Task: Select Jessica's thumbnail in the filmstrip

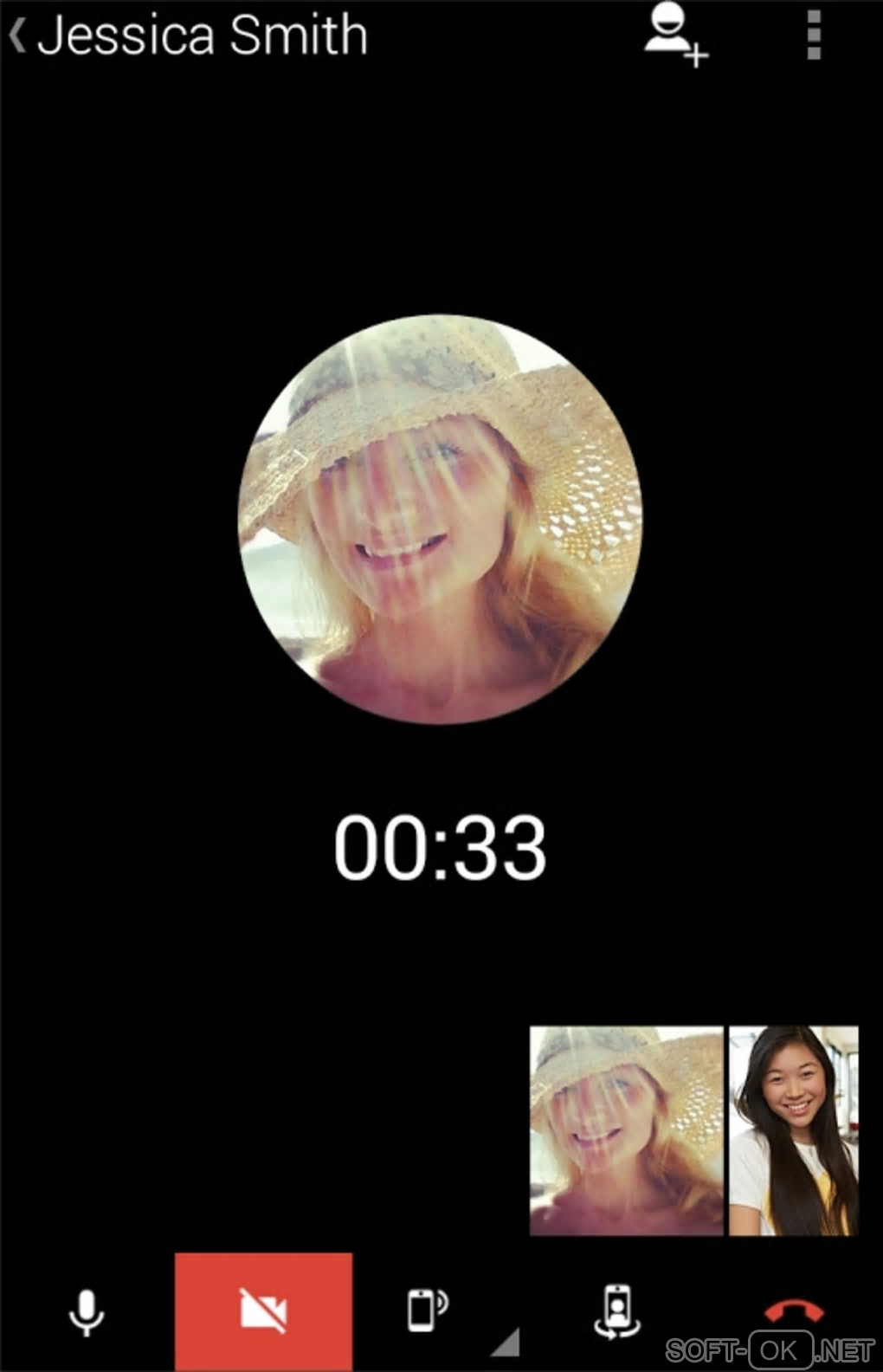Action: (x=626, y=1130)
